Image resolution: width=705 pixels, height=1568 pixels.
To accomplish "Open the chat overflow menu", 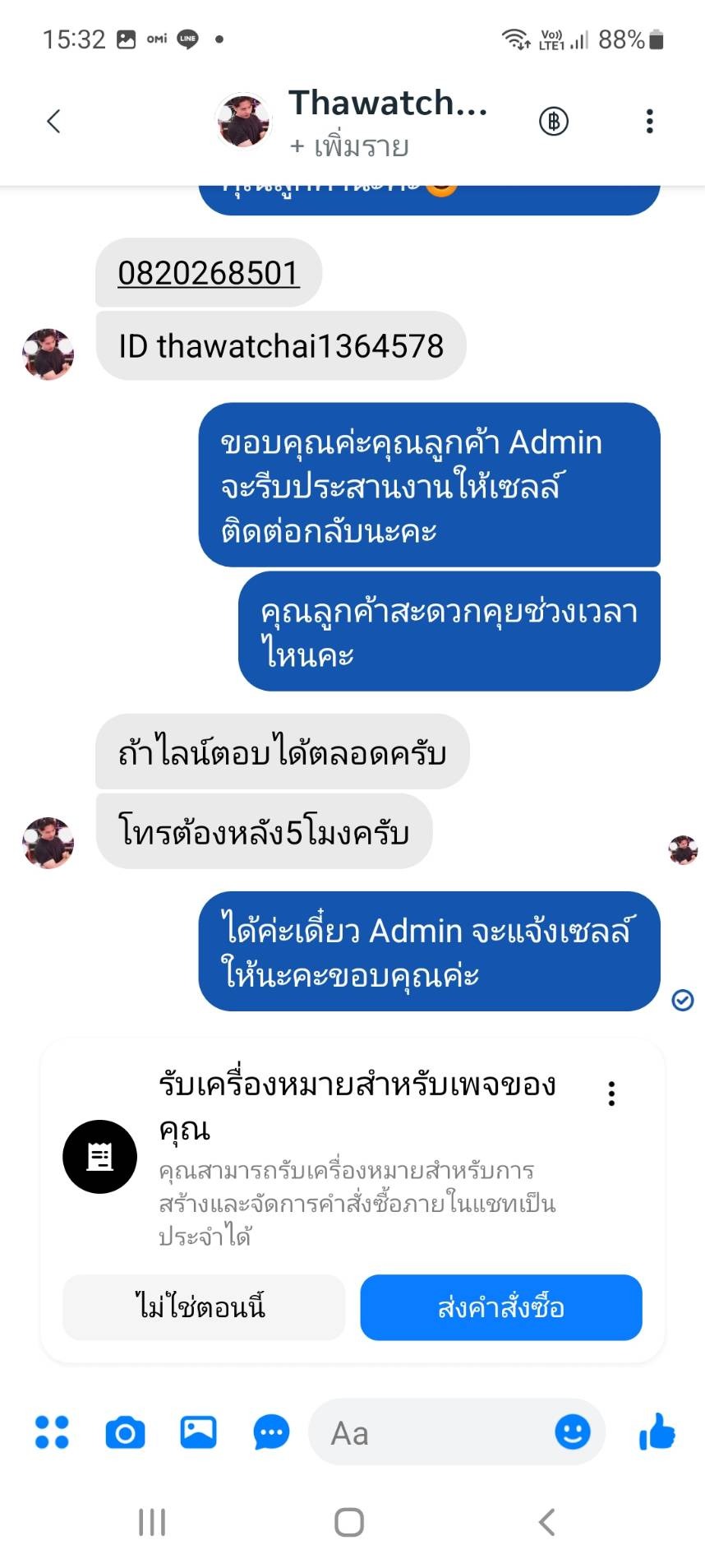I will pos(649,122).
